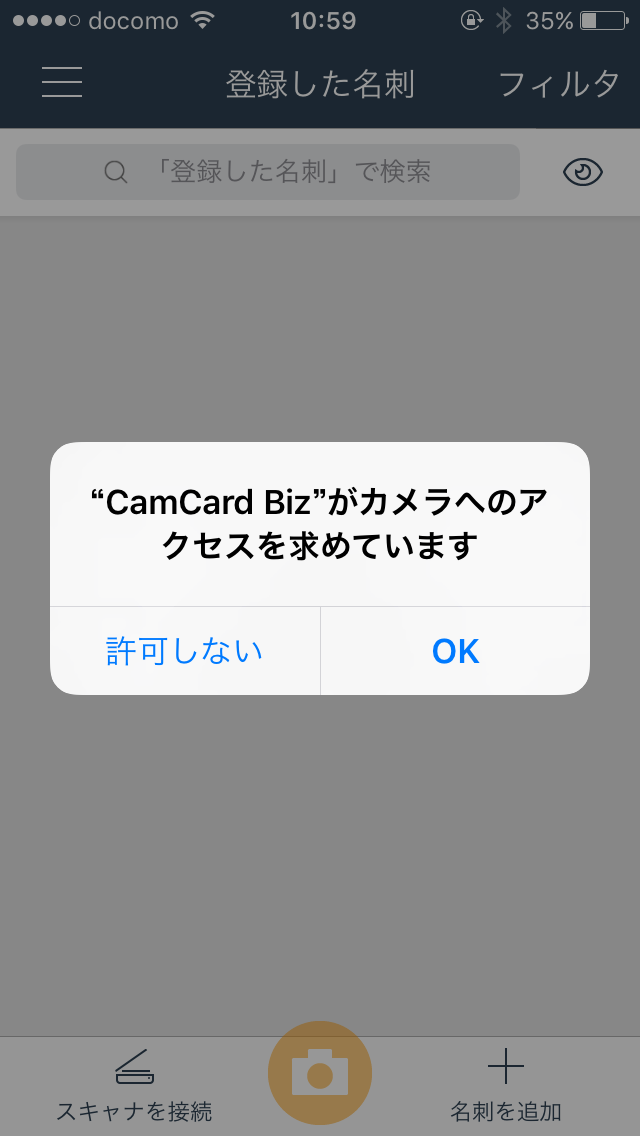Open the フィルタ filter option

tap(559, 84)
